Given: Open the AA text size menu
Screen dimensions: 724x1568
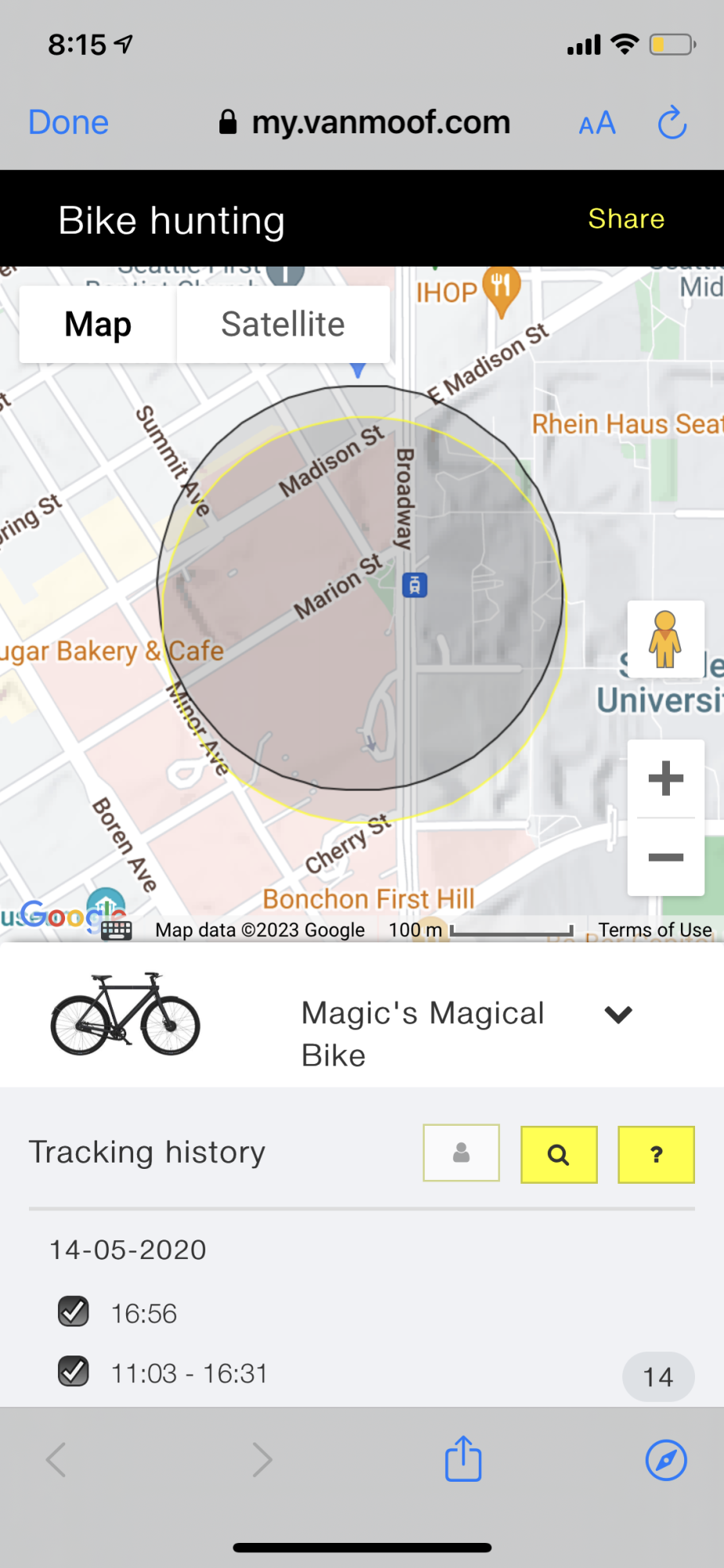Looking at the screenshot, I should [x=597, y=123].
